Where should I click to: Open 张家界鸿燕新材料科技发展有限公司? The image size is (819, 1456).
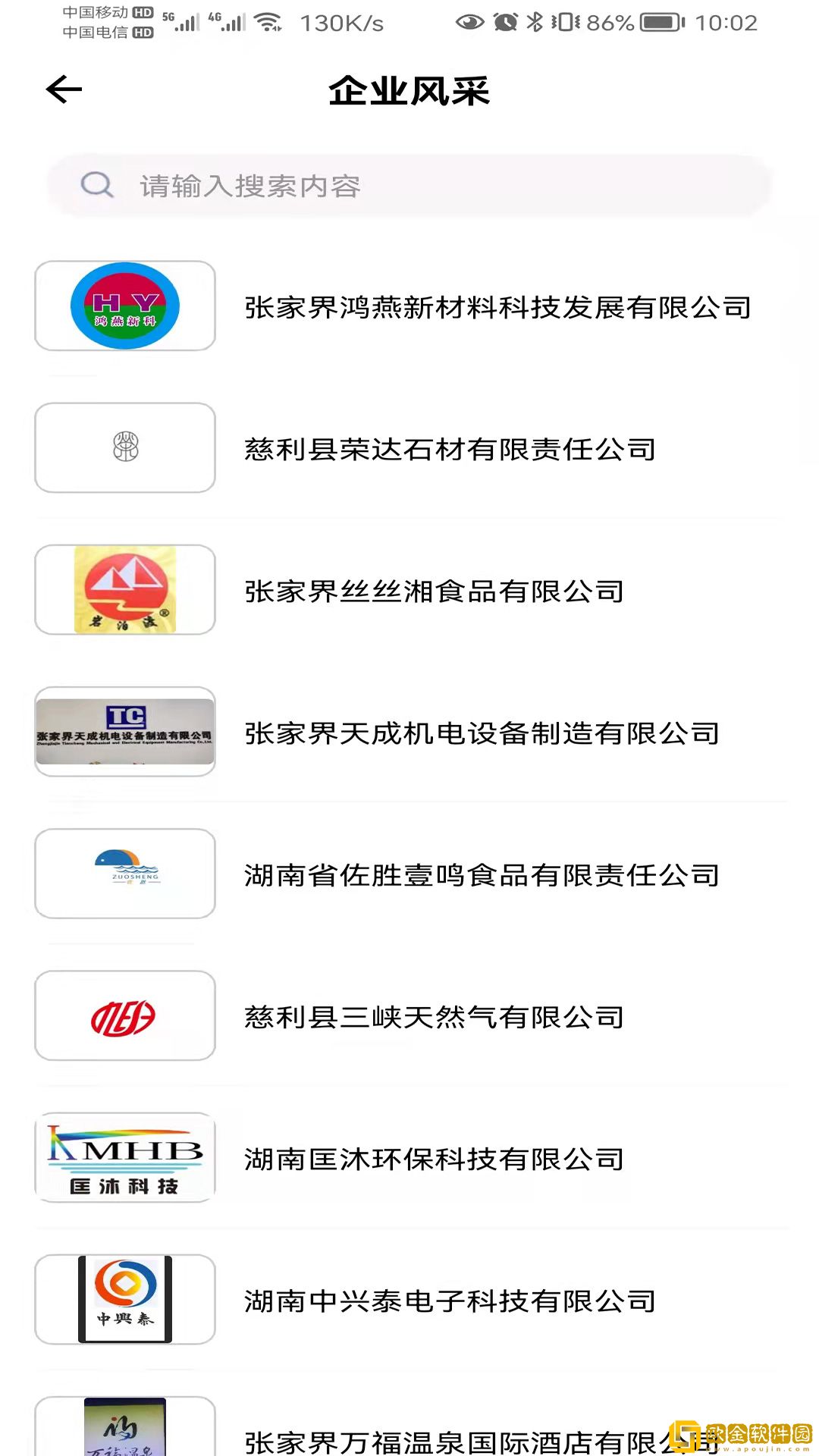(x=497, y=307)
